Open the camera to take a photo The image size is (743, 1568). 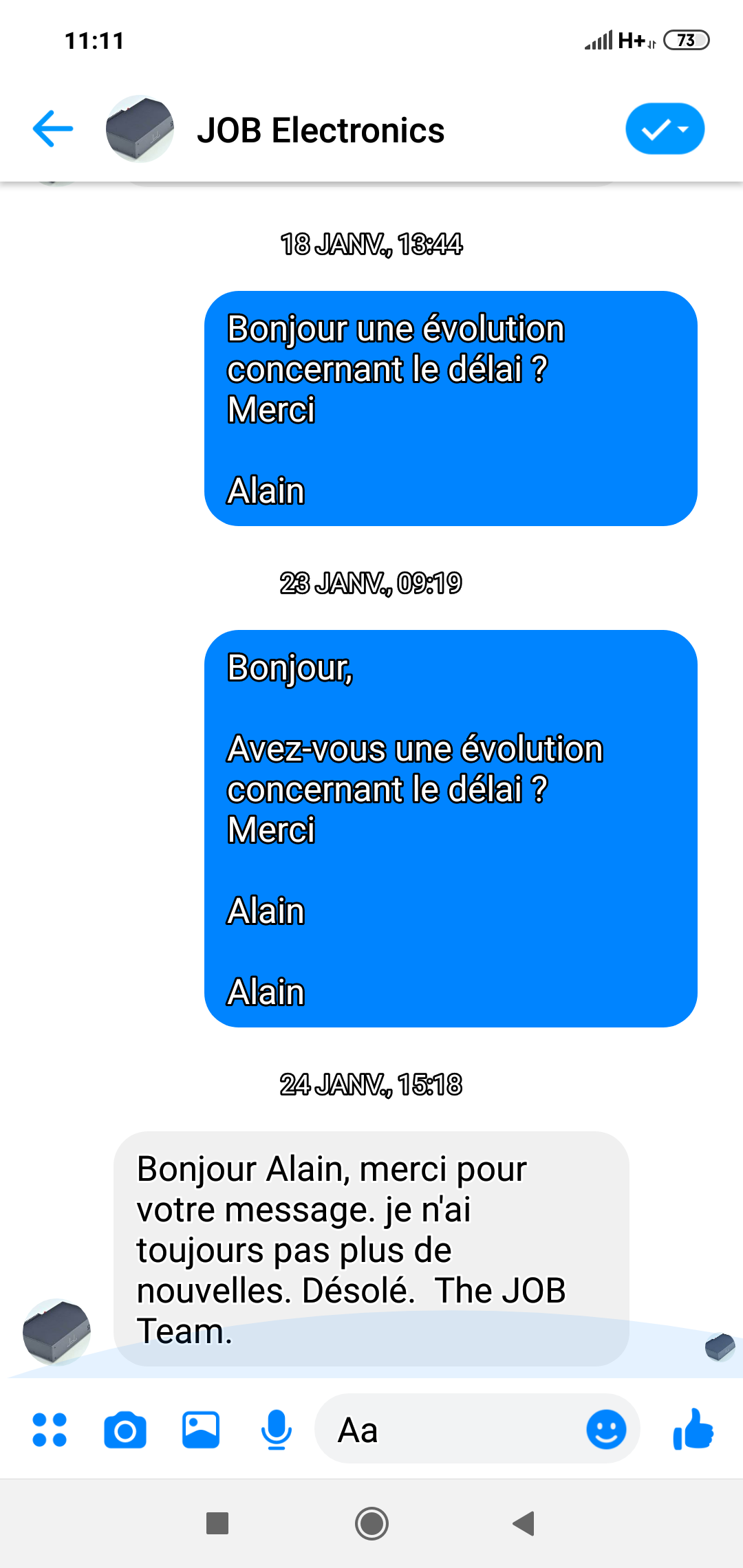[x=125, y=1430]
